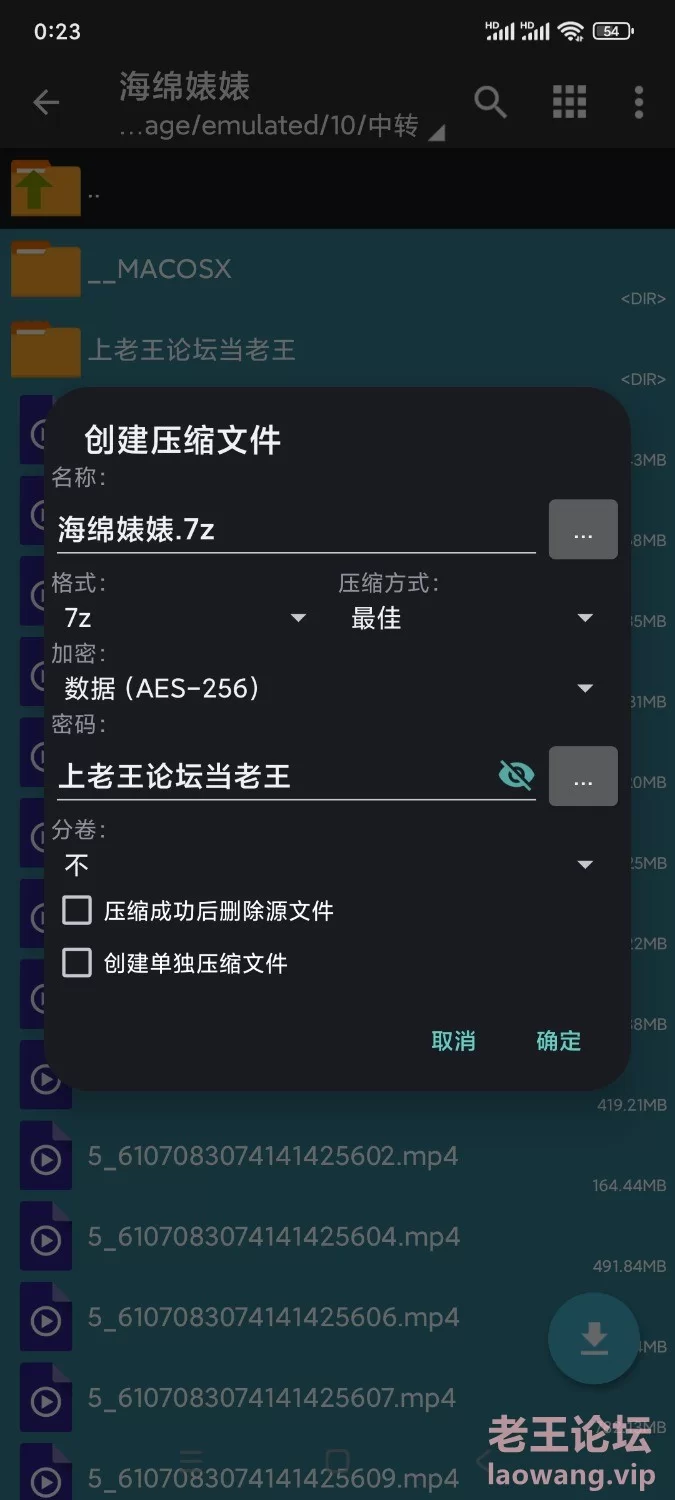
Task: Tap the options button beside the password field
Action: point(583,776)
